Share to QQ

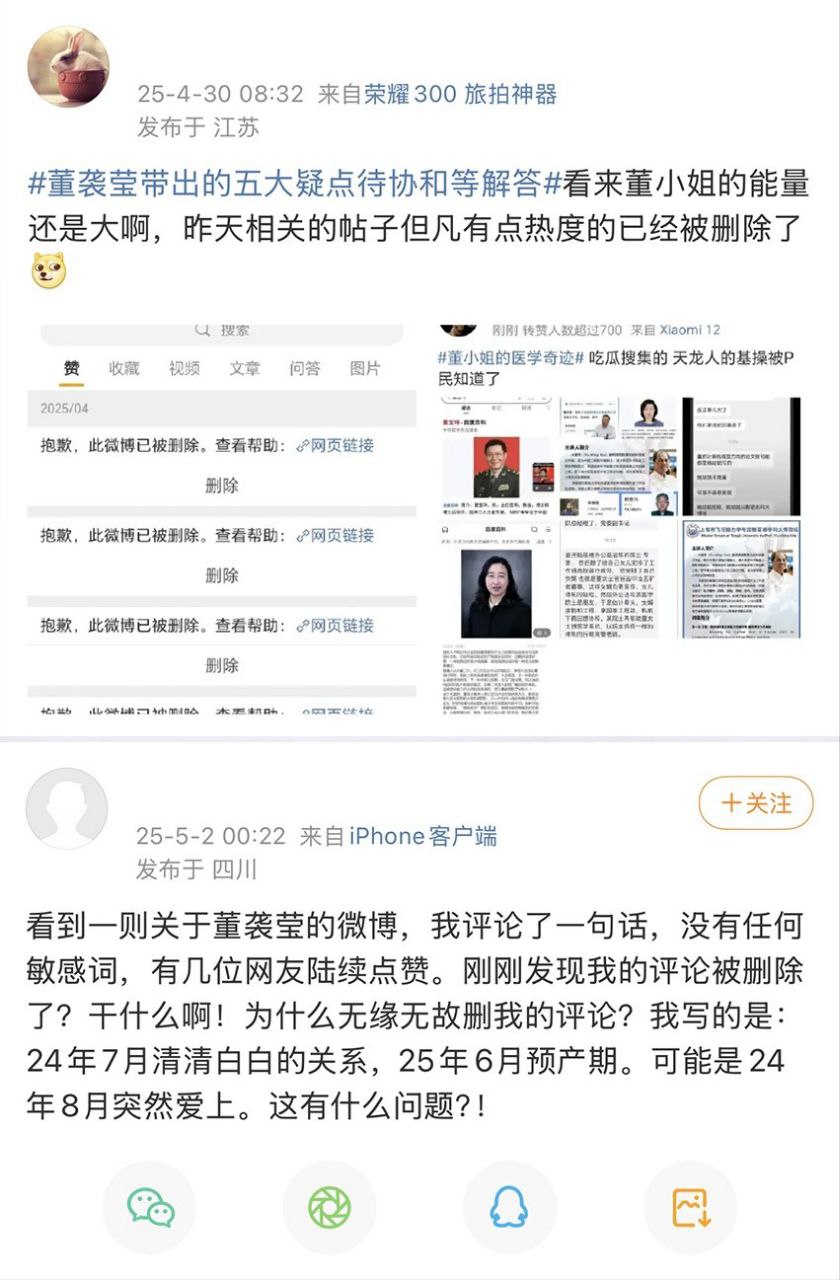point(509,1207)
